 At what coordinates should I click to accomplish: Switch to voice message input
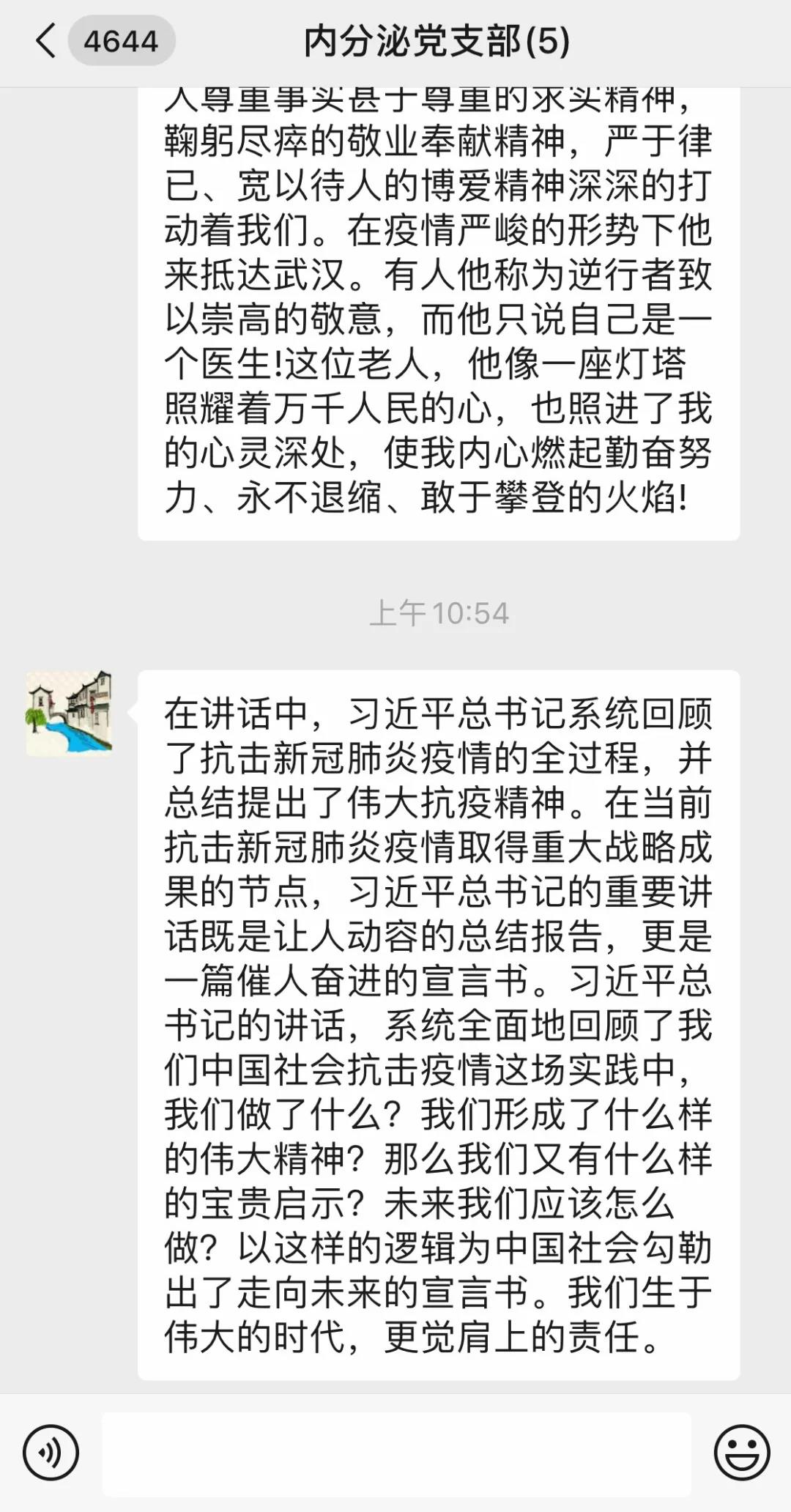(51, 1452)
